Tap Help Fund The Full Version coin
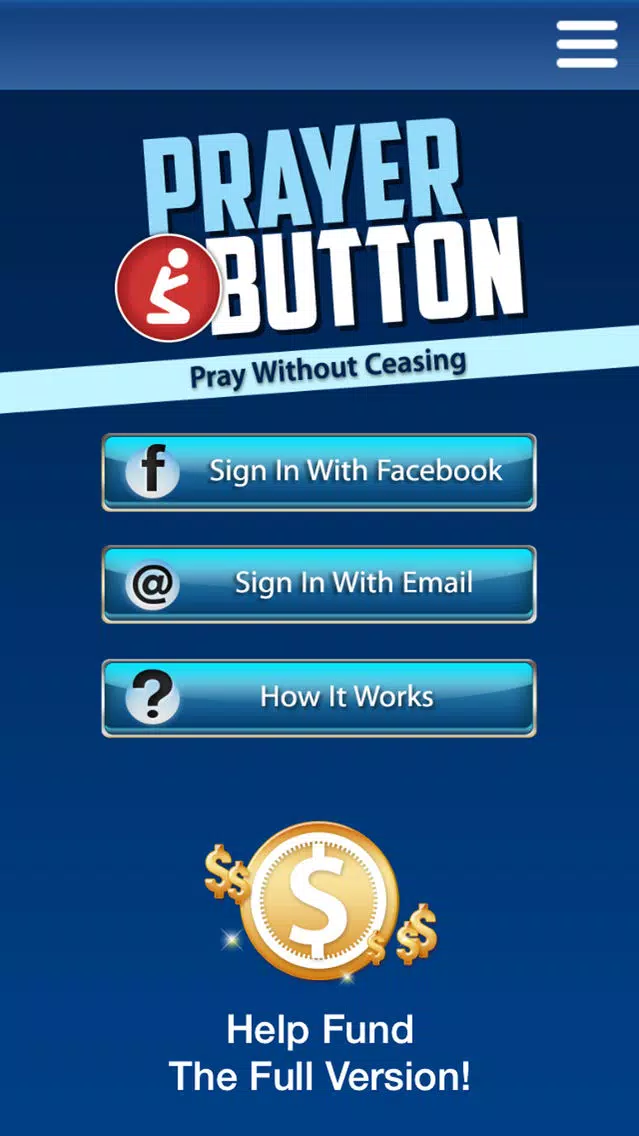This screenshot has width=639, height=1136. coord(320,904)
